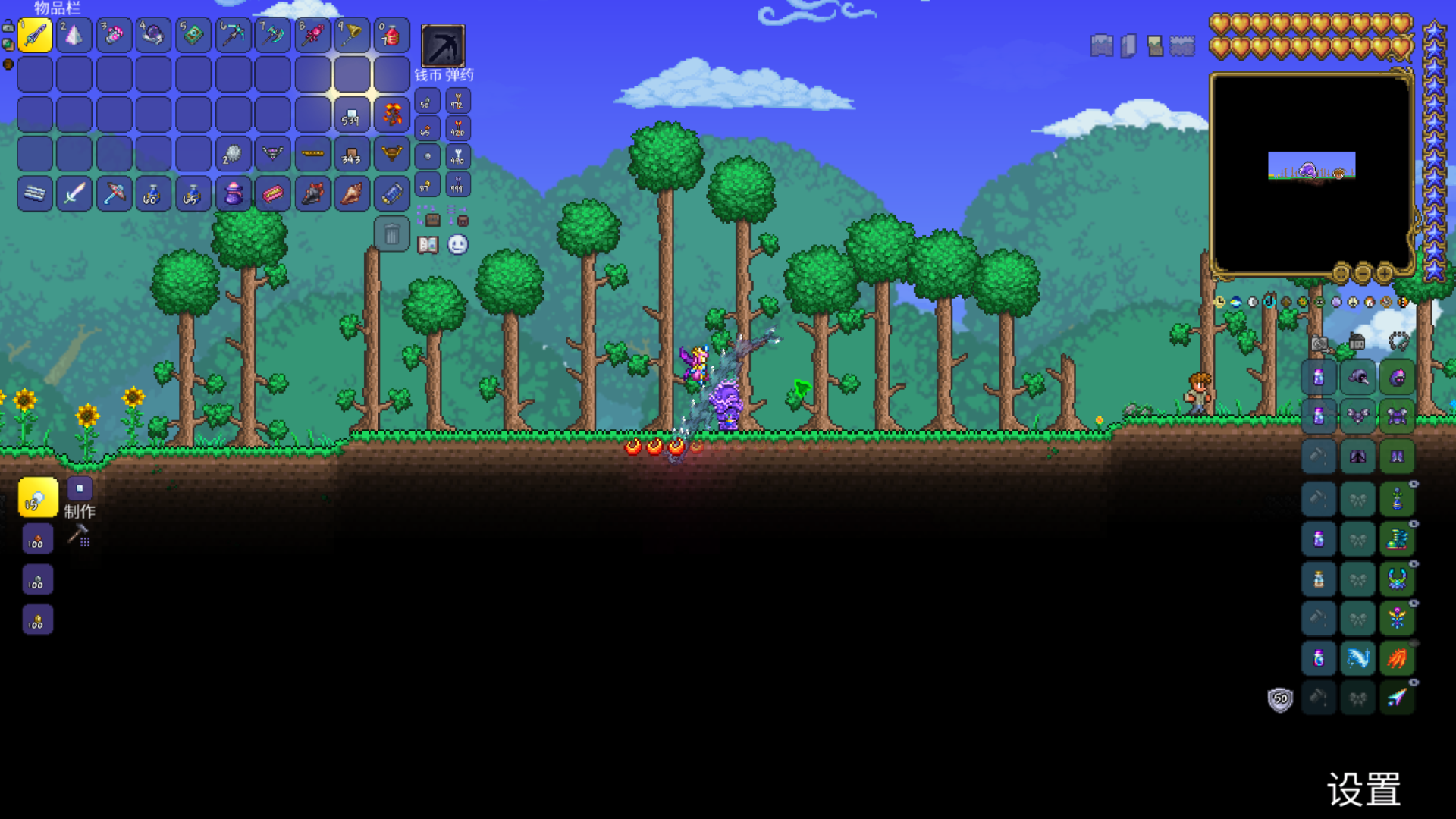
Task: Pick the healing potion in hotbar slot 0
Action: [x=391, y=35]
